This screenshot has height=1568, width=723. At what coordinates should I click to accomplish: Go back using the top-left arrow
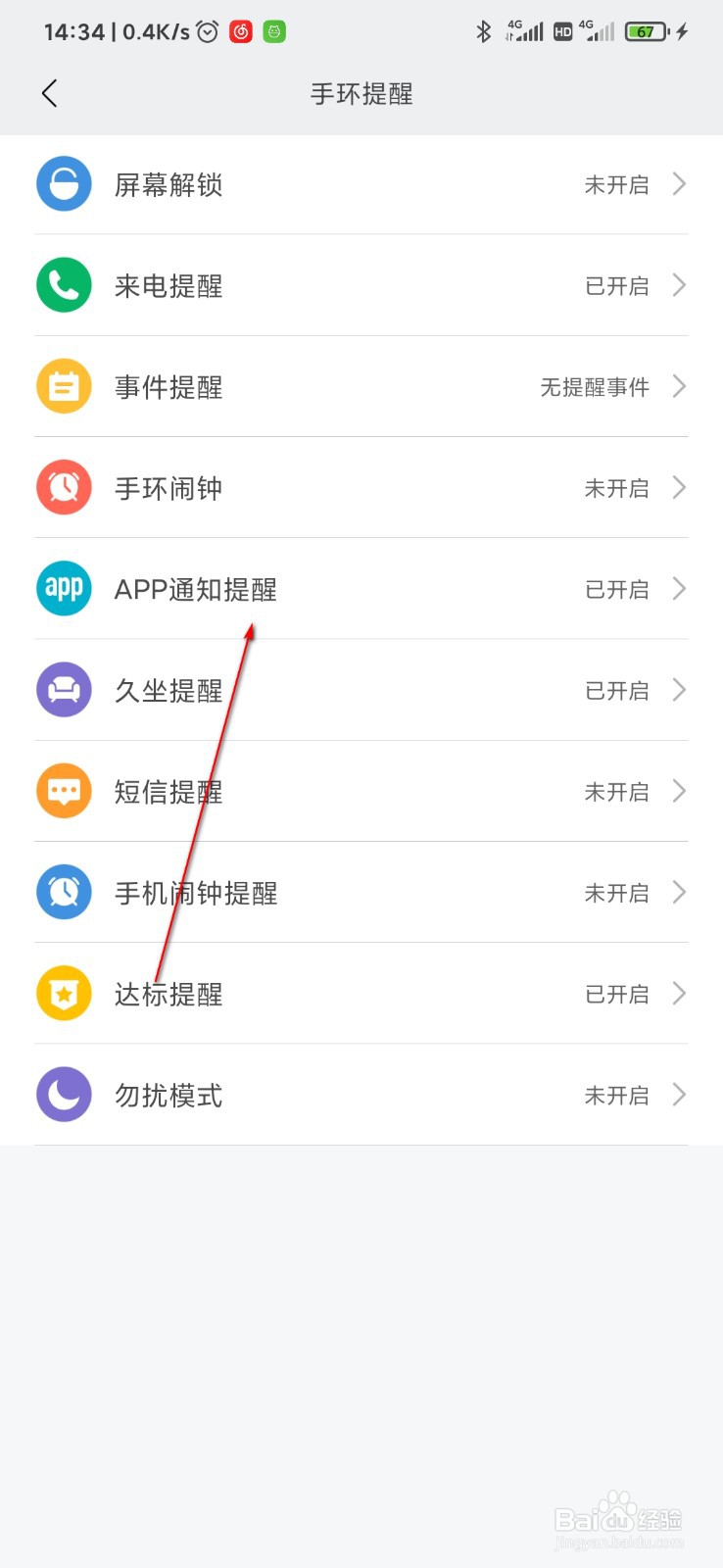pos(49,92)
